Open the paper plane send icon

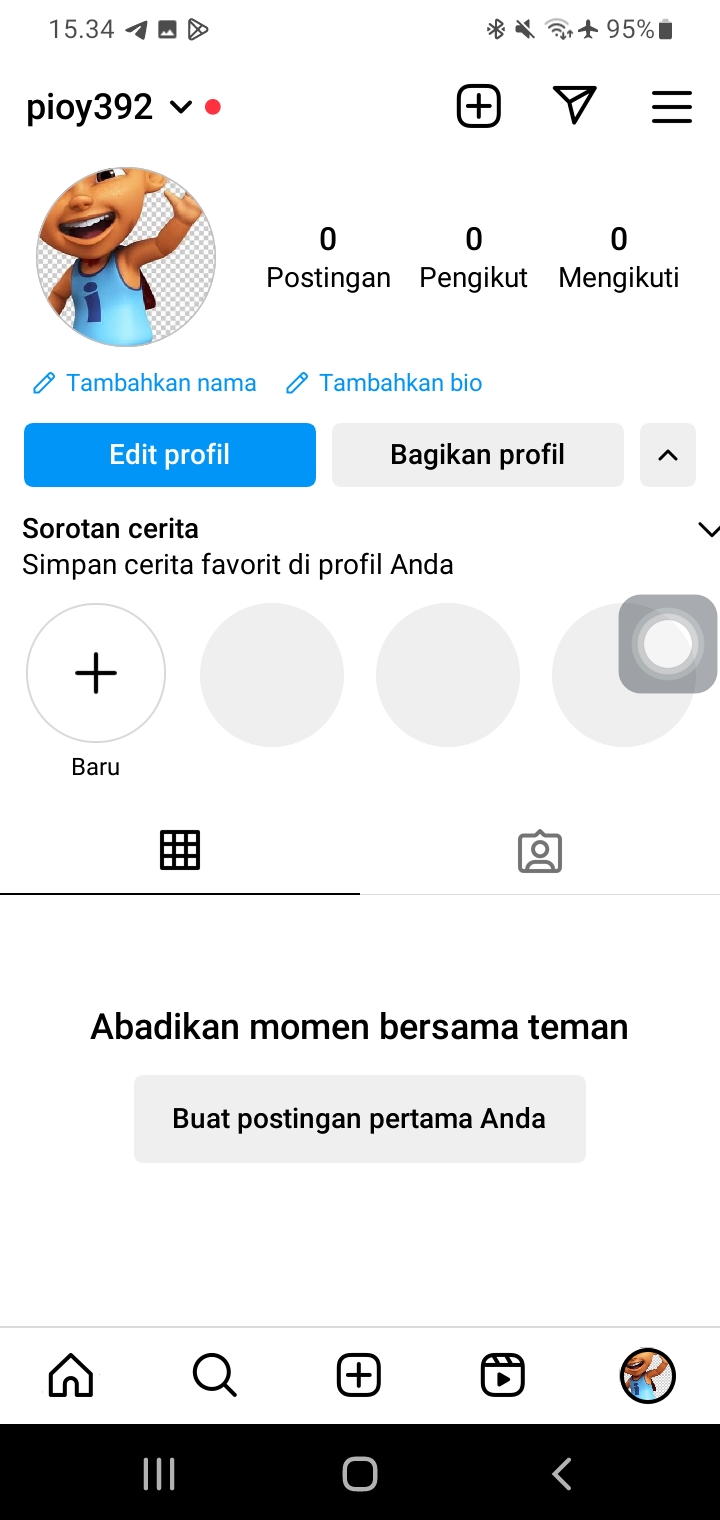click(x=574, y=106)
